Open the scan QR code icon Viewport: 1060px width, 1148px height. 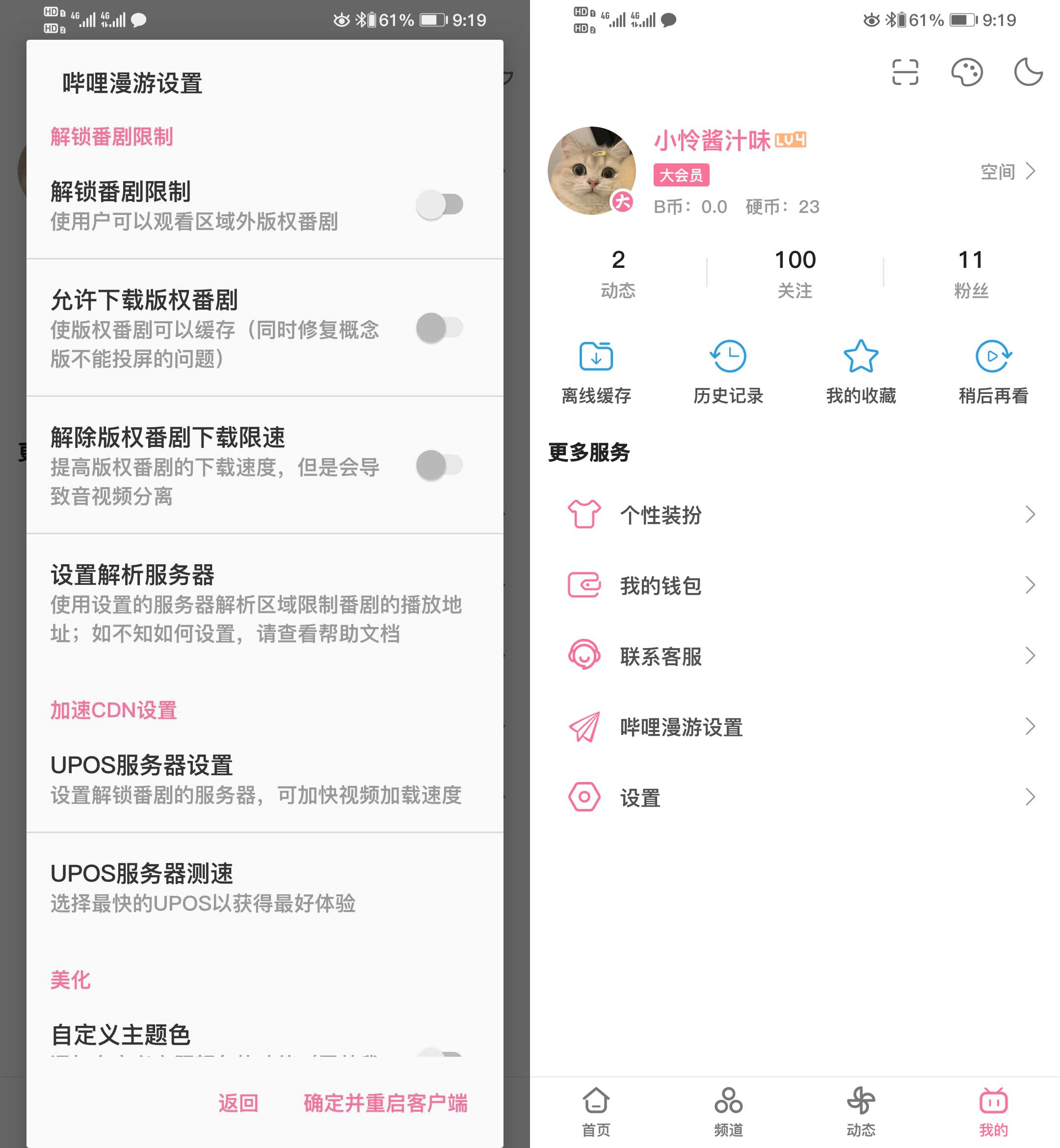[x=904, y=73]
